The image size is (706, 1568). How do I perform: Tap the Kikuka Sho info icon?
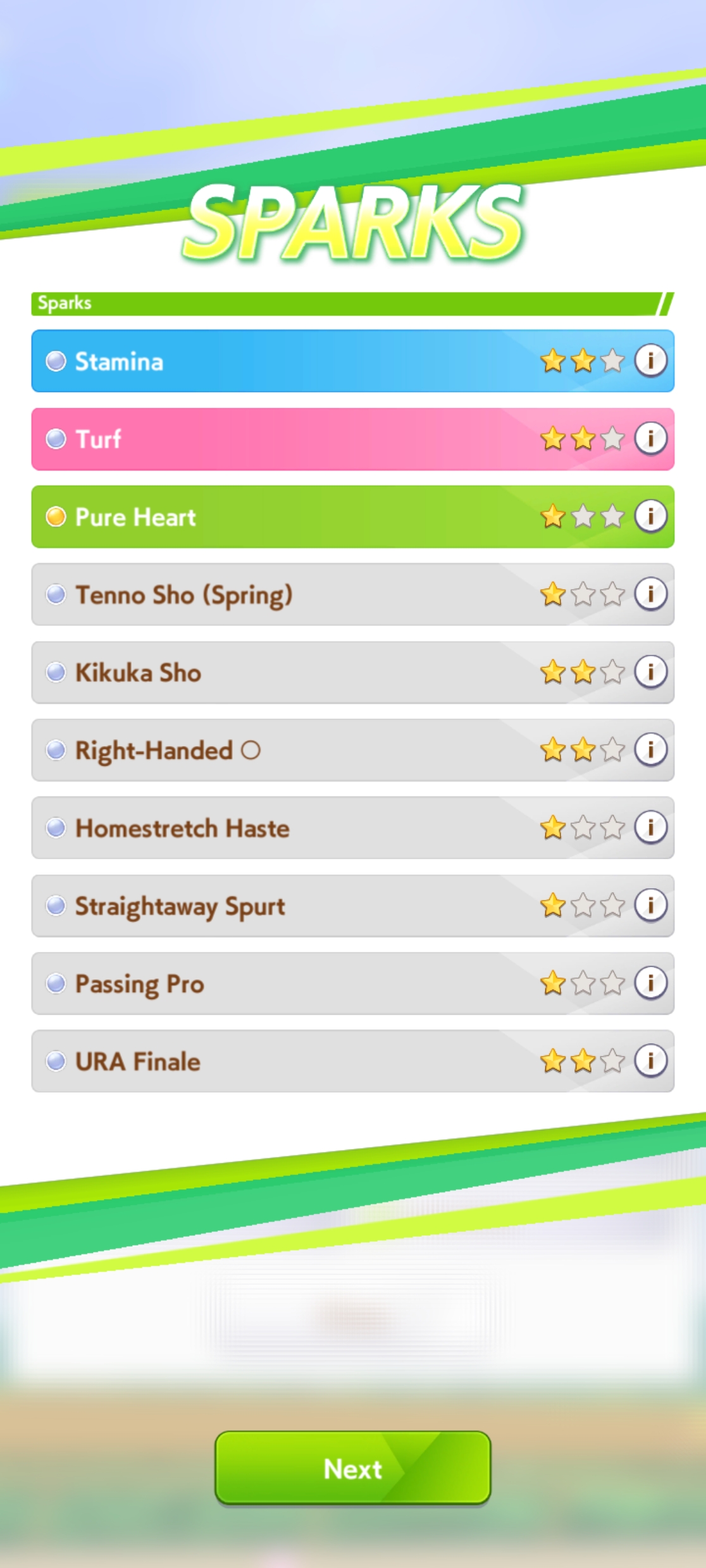click(x=651, y=671)
